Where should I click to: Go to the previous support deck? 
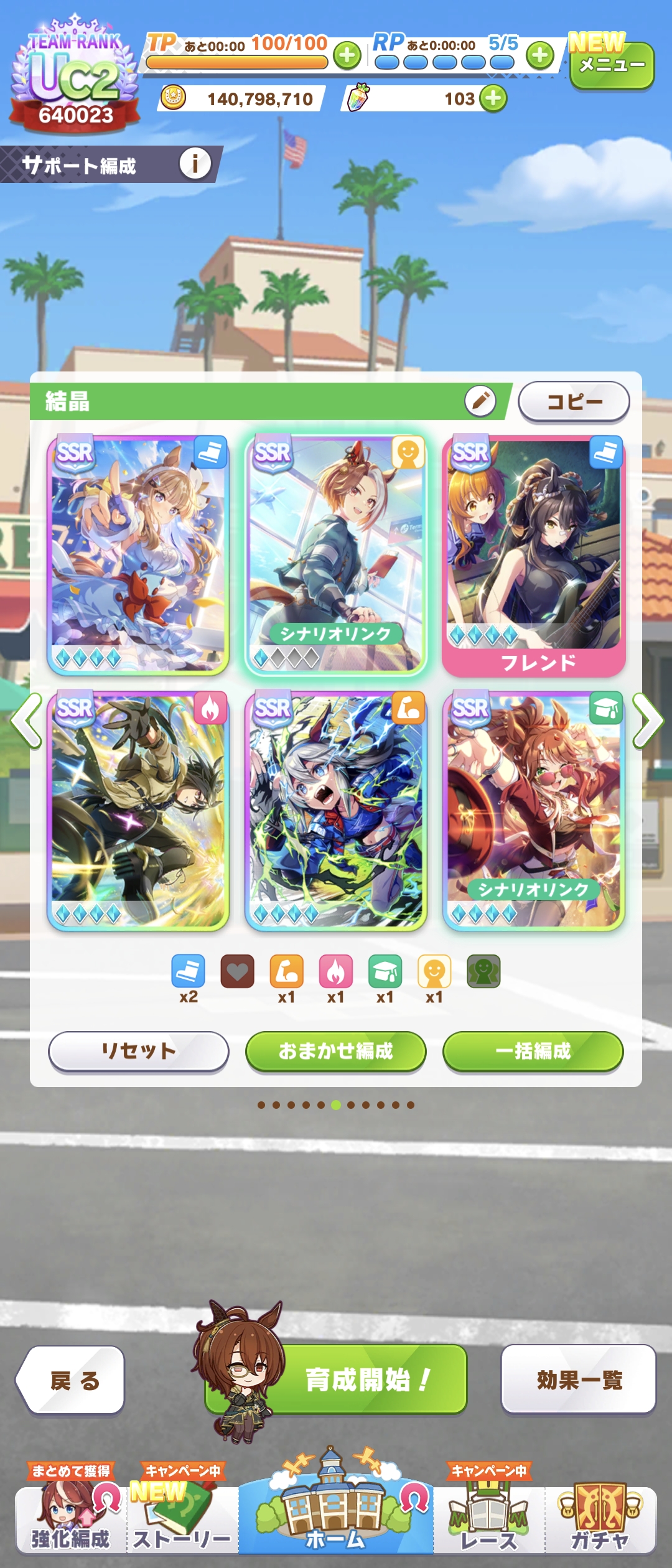tap(26, 721)
